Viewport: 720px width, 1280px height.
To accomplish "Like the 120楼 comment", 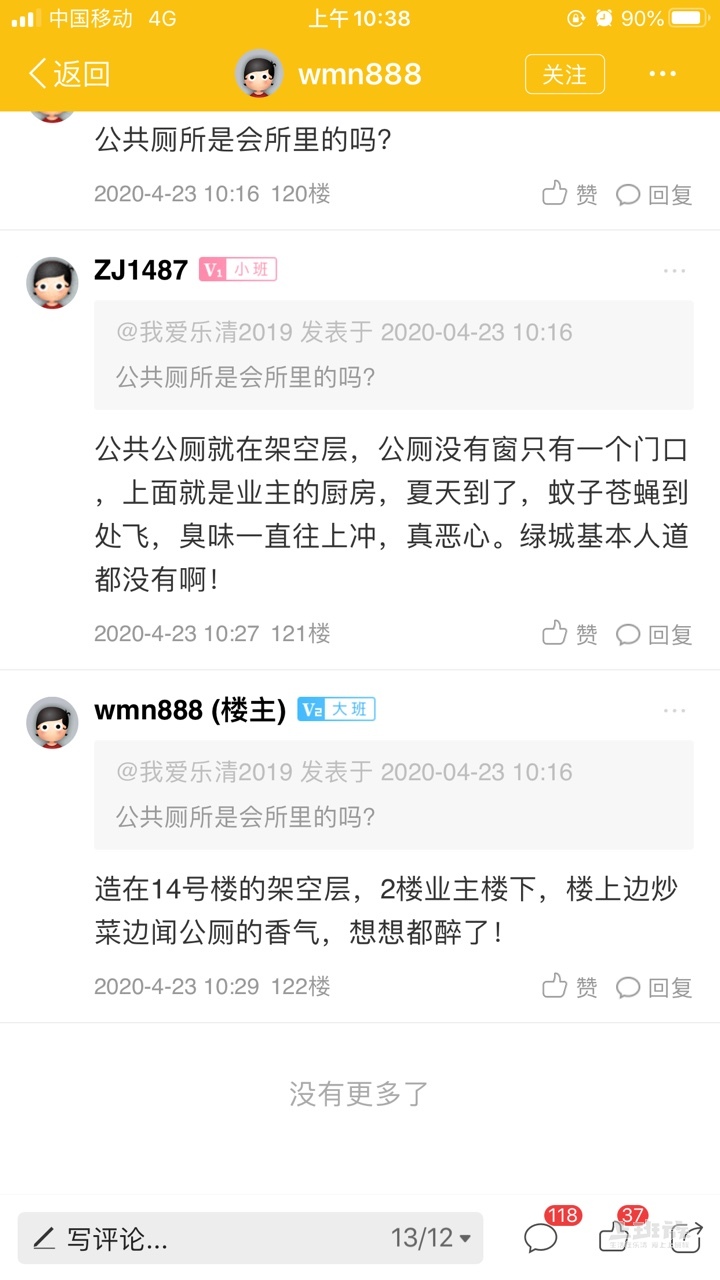I will pos(570,194).
